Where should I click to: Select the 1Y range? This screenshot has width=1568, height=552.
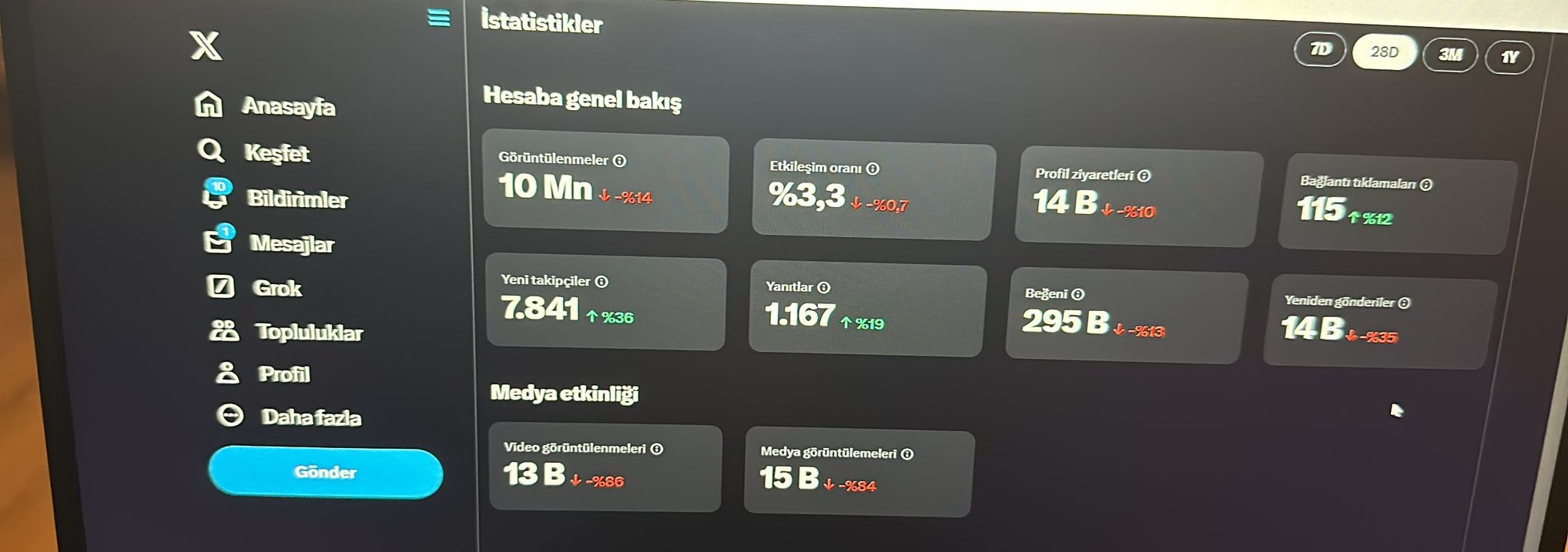(x=1509, y=57)
